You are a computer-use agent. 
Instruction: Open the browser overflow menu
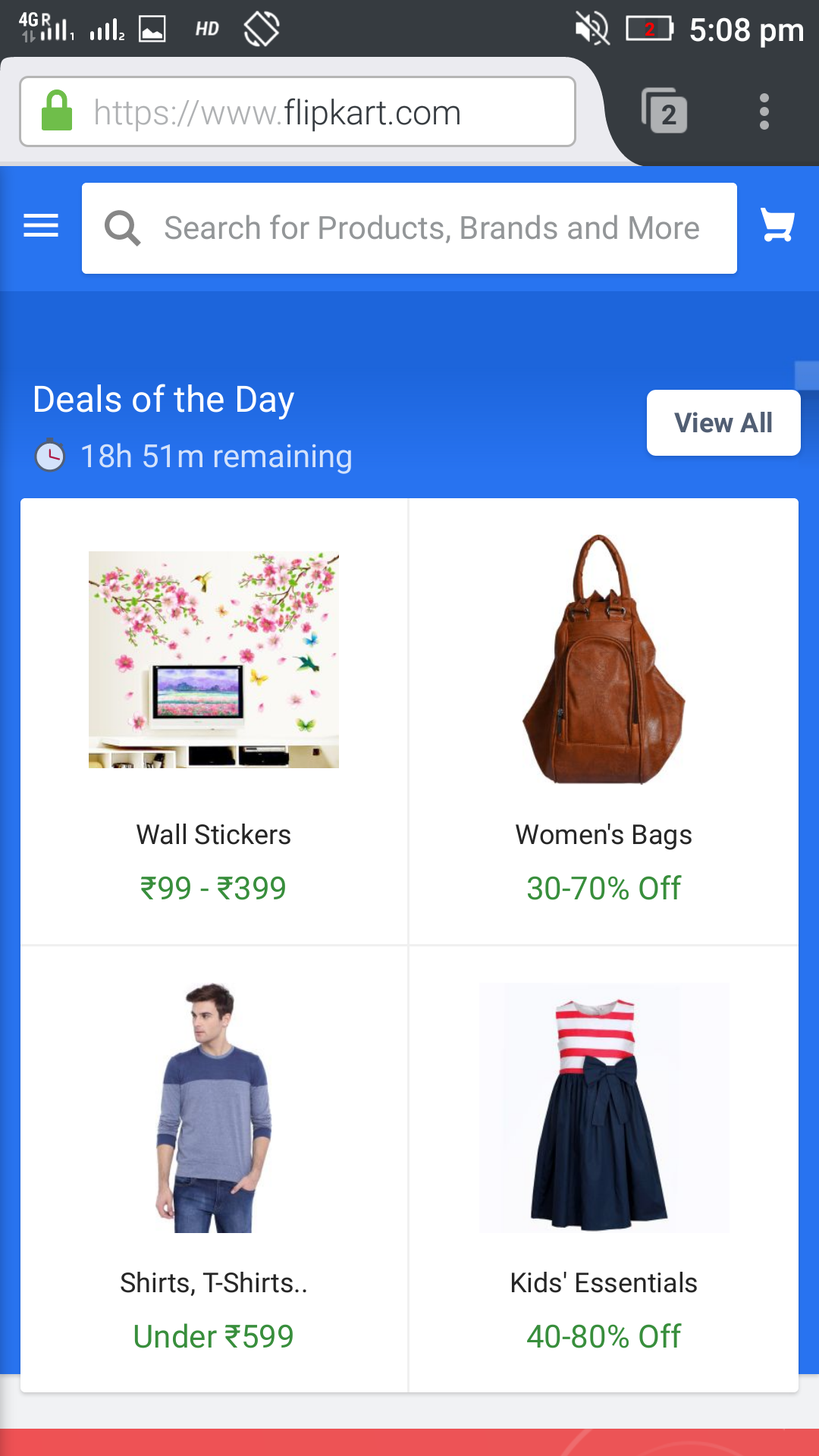coord(764,112)
